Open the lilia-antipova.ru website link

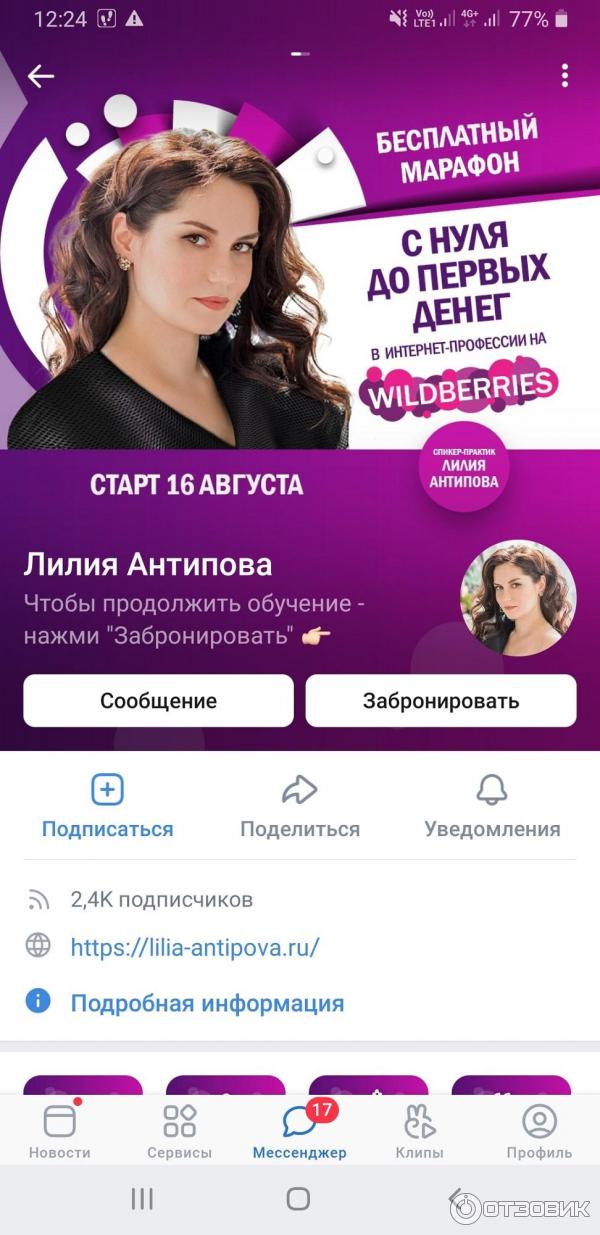click(x=195, y=947)
